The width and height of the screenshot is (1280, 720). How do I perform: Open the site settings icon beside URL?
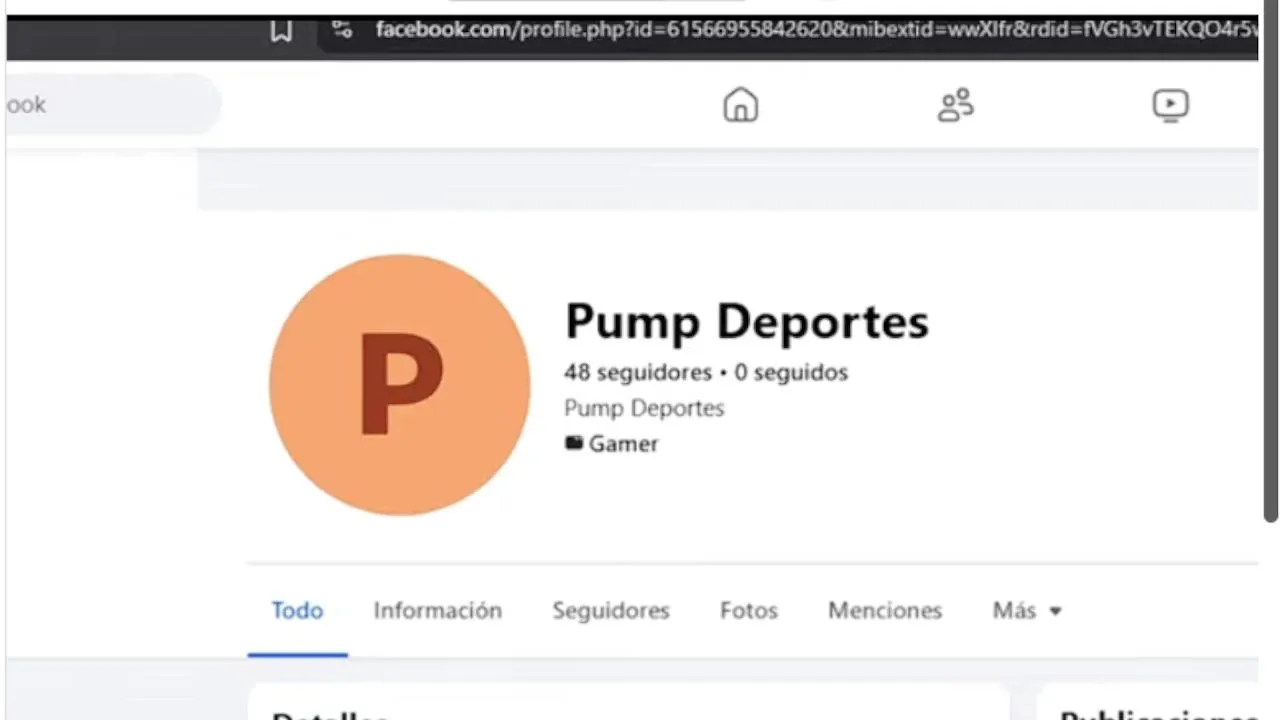click(x=343, y=30)
